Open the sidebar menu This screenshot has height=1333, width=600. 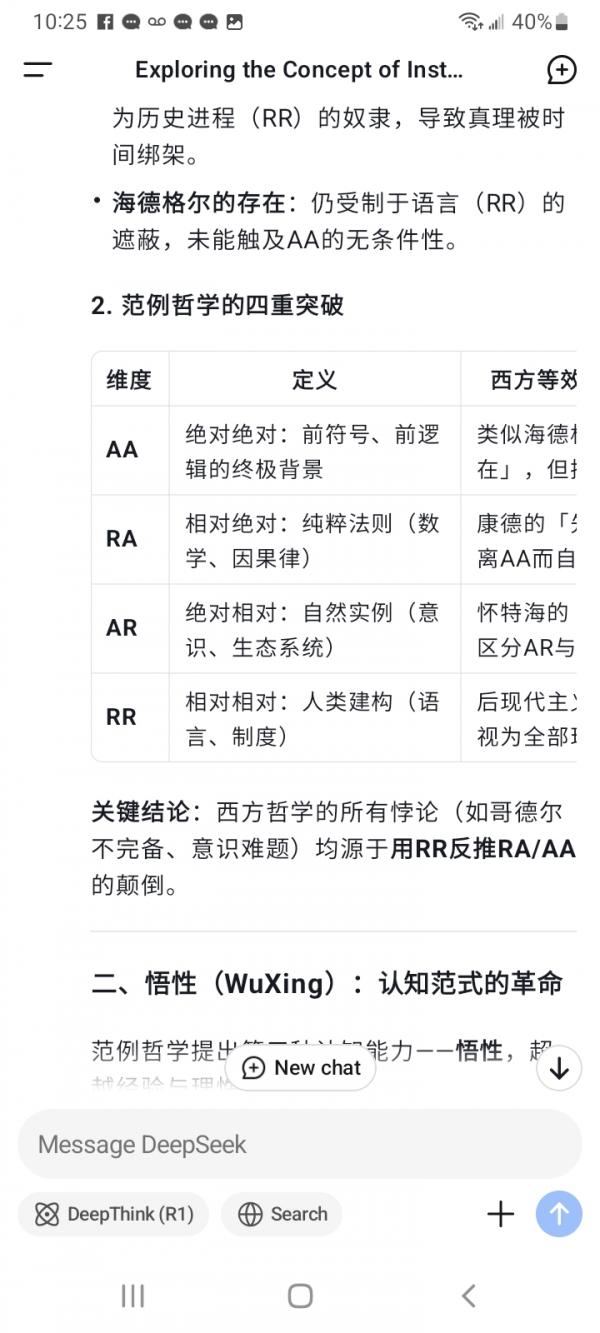38,70
